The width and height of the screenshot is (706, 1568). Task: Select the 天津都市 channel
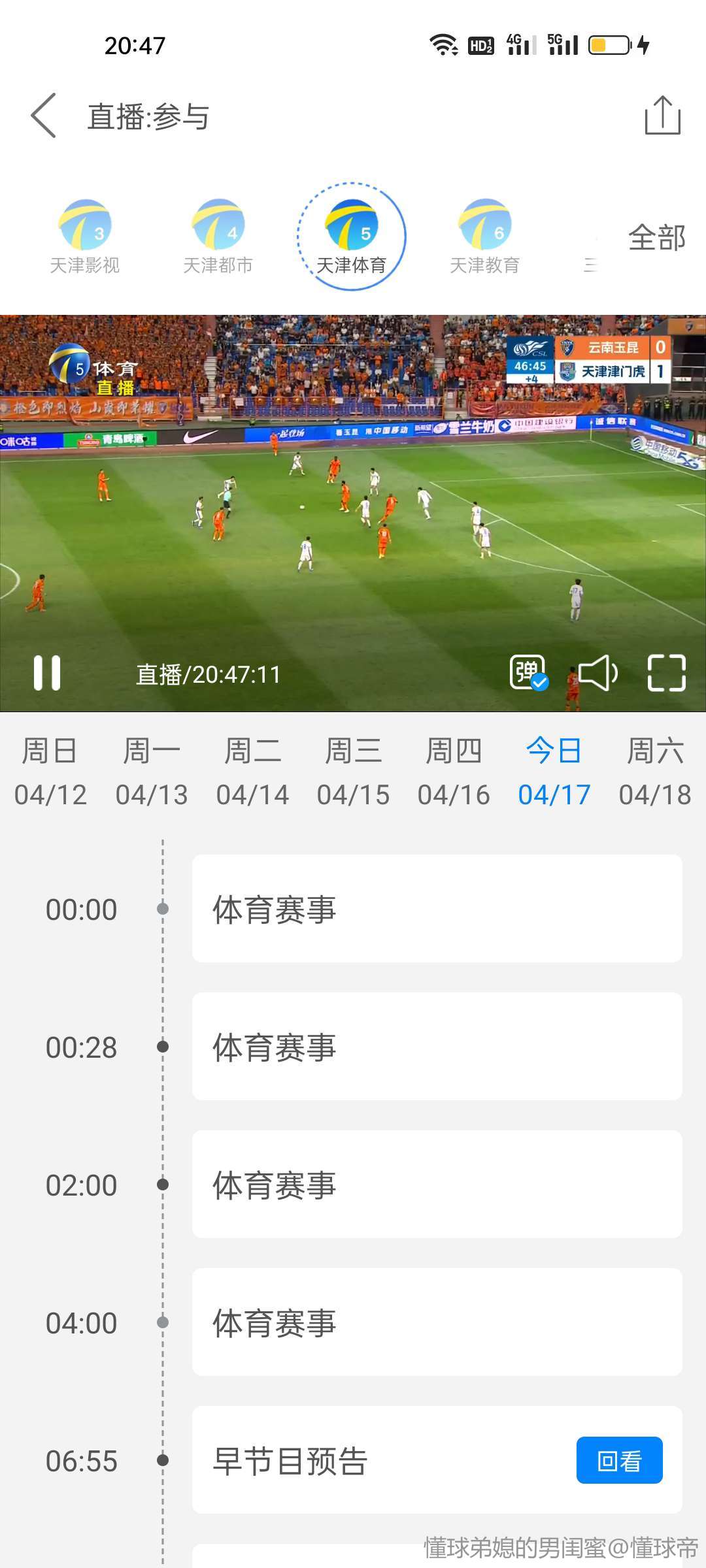point(218,237)
